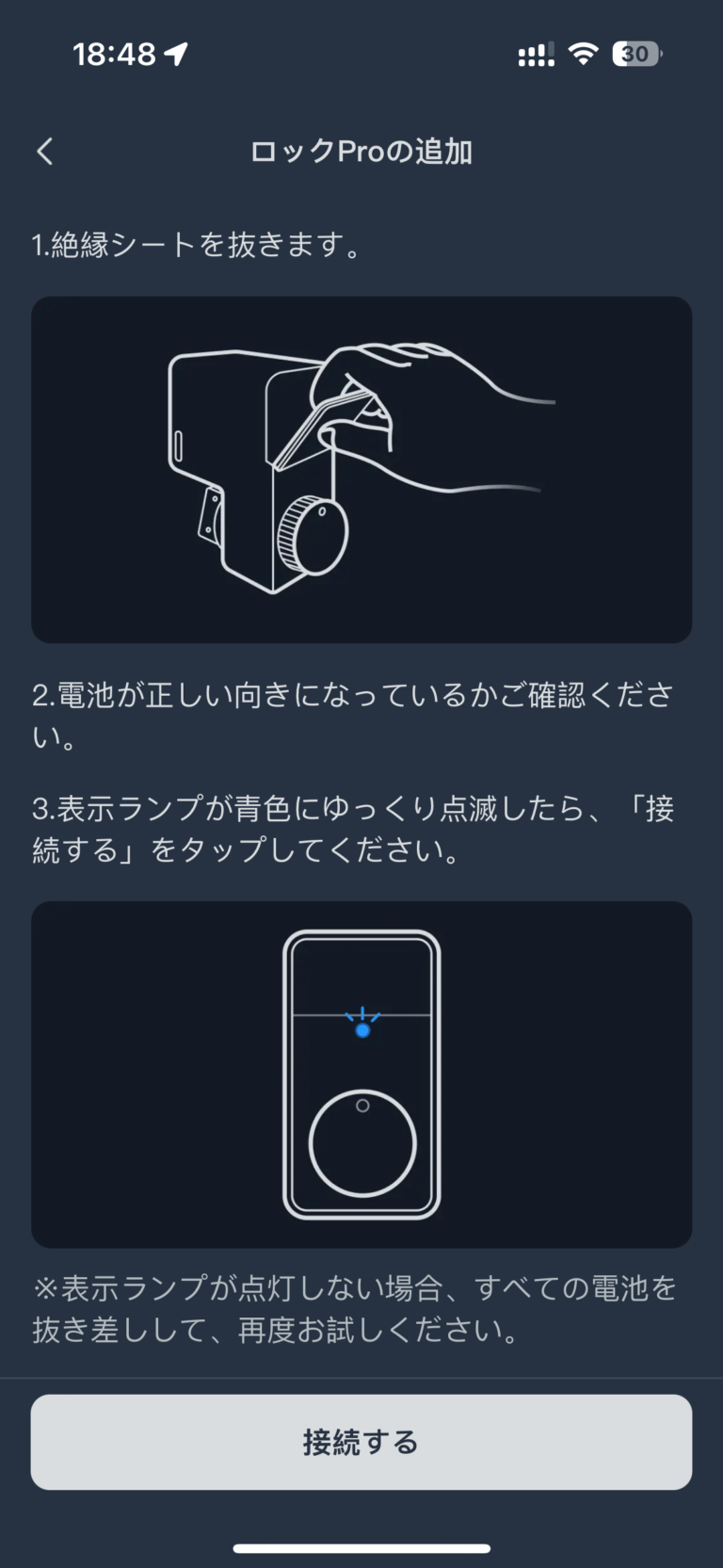Tap step 2 battery orientation instruction text
The image size is (723, 1568).
[361, 716]
